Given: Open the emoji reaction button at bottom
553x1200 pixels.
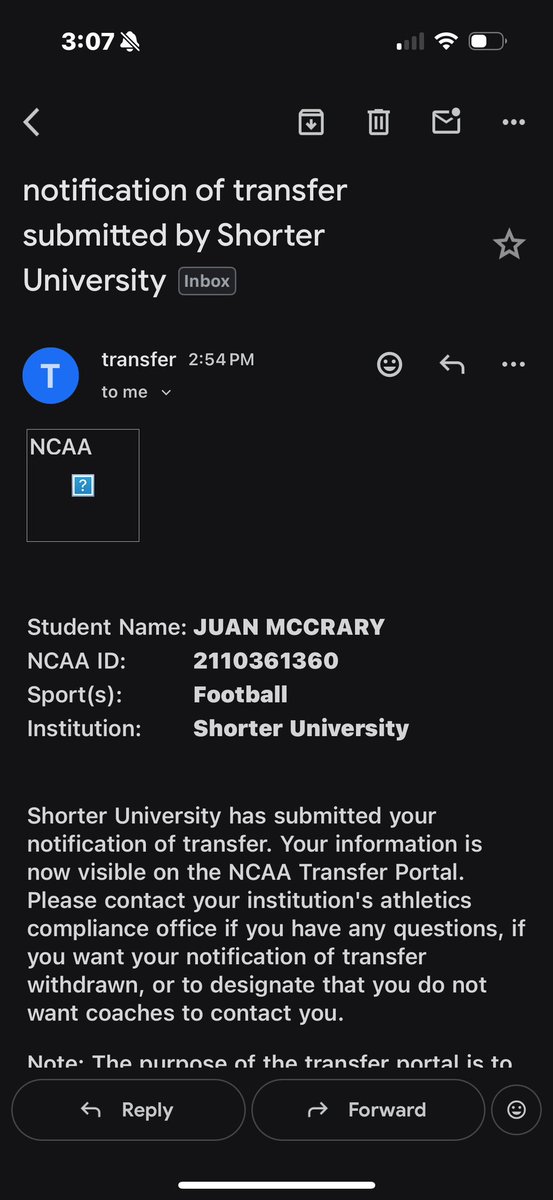Looking at the screenshot, I should 517,1110.
